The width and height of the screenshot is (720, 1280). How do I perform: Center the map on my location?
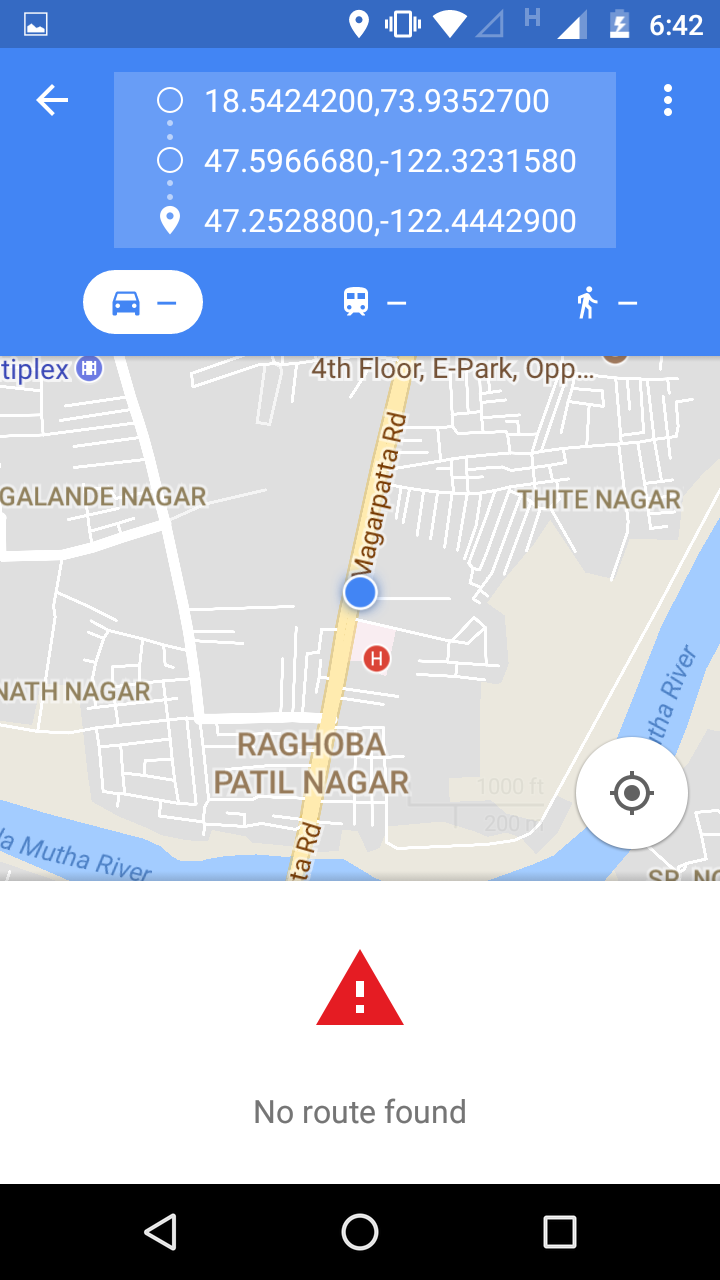click(631, 793)
